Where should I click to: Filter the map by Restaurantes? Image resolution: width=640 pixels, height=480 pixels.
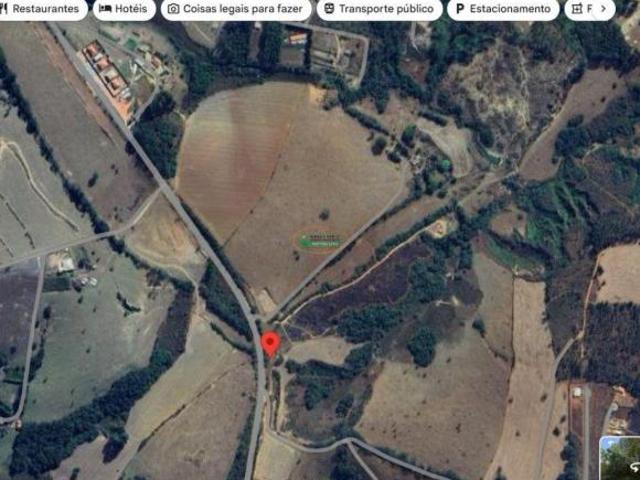pyautogui.click(x=42, y=9)
